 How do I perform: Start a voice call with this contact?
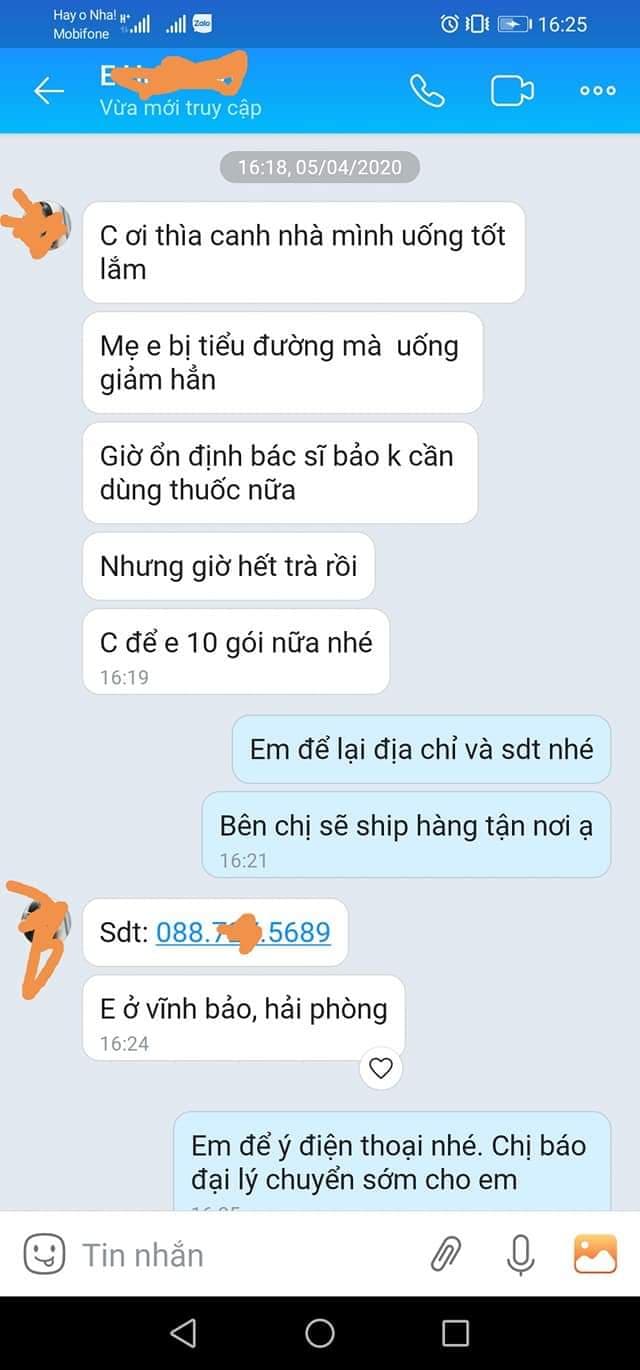pos(427,91)
